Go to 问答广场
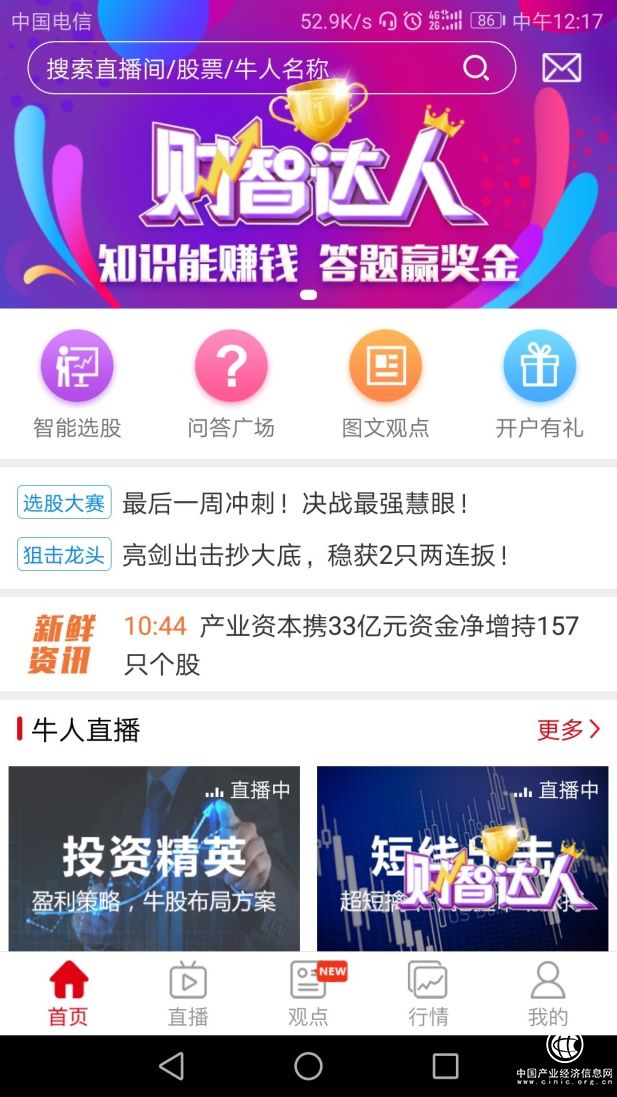617x1097 pixels. [231, 385]
